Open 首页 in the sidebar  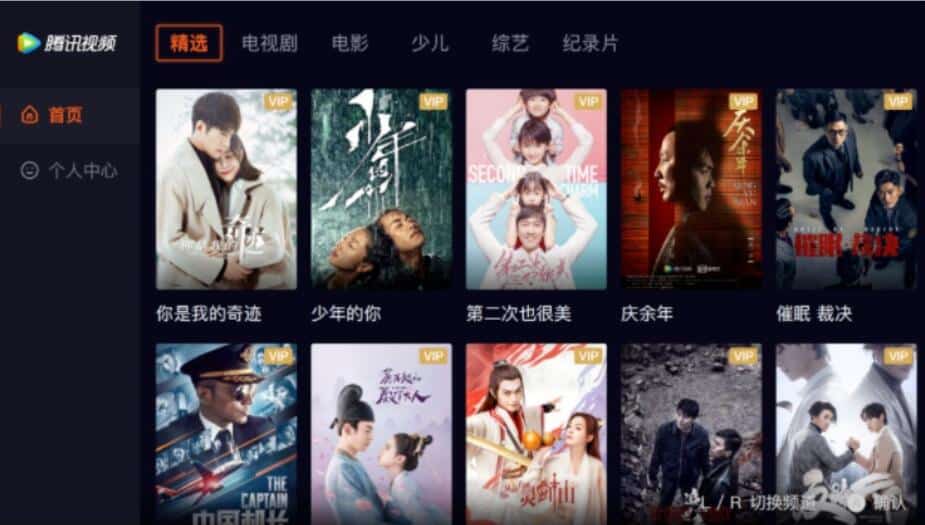pyautogui.click(x=66, y=115)
